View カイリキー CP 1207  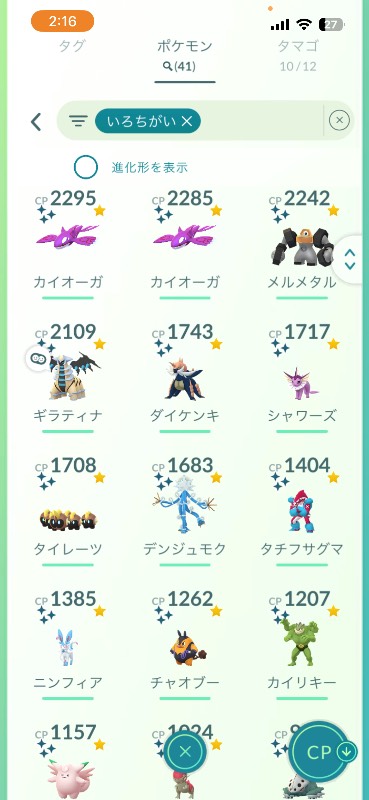(302, 645)
